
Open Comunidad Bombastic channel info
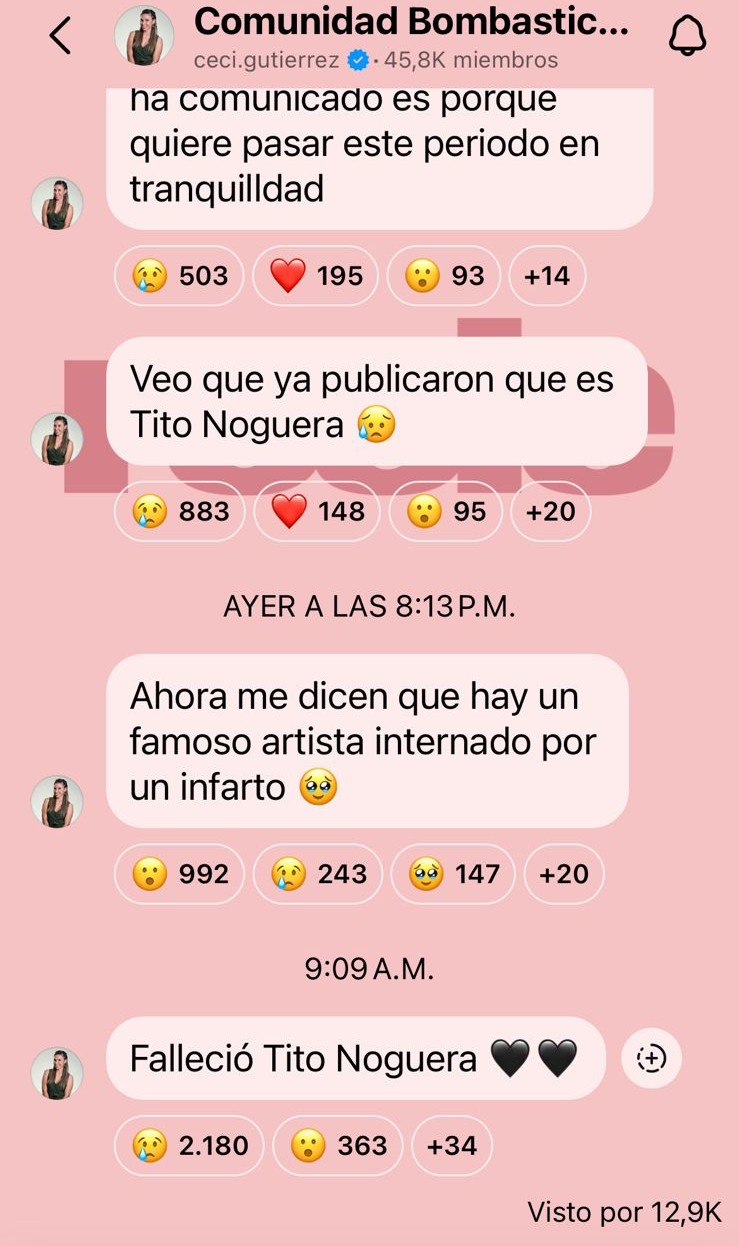pyautogui.click(x=410, y=37)
